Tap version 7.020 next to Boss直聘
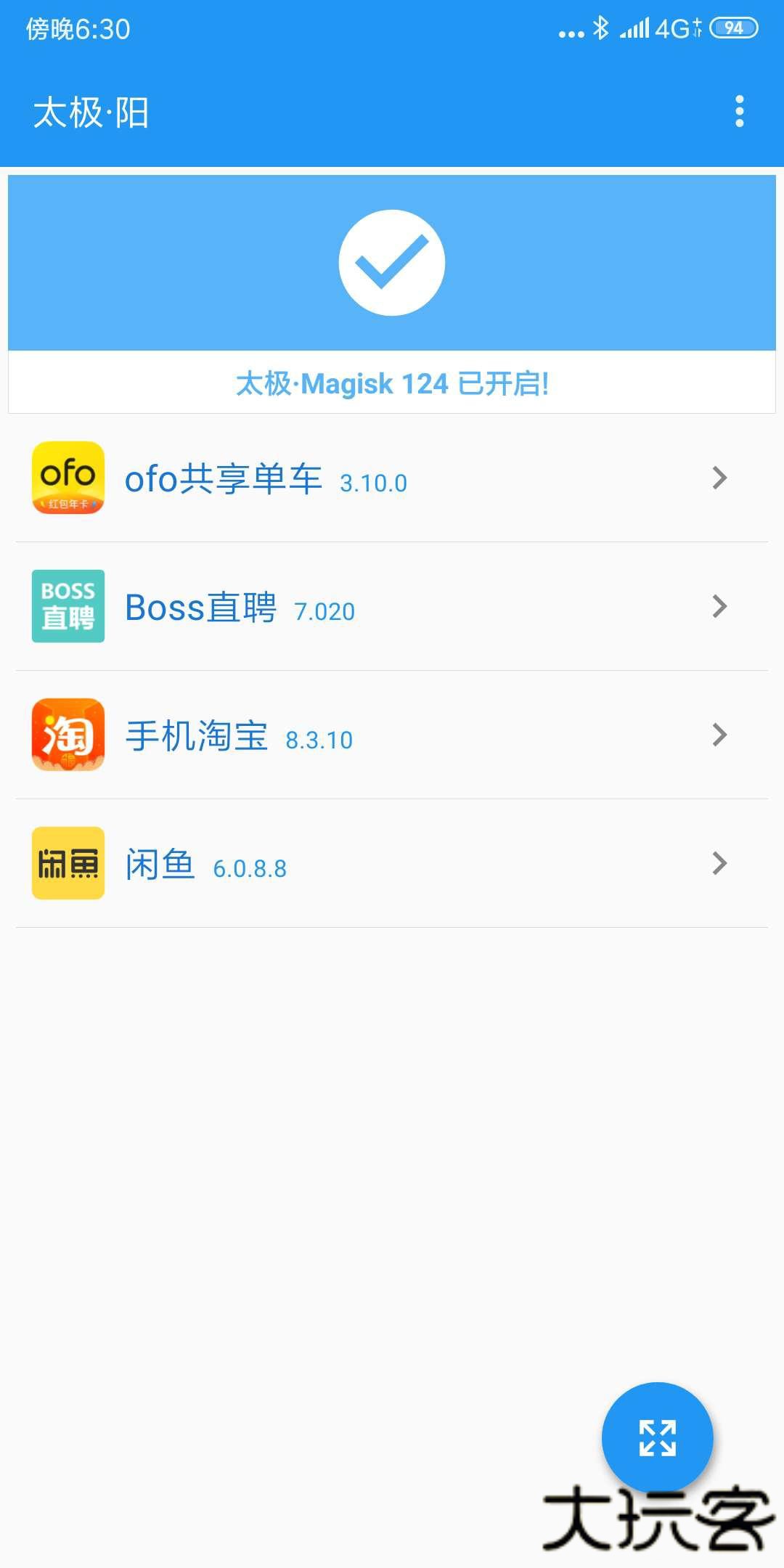 click(324, 611)
